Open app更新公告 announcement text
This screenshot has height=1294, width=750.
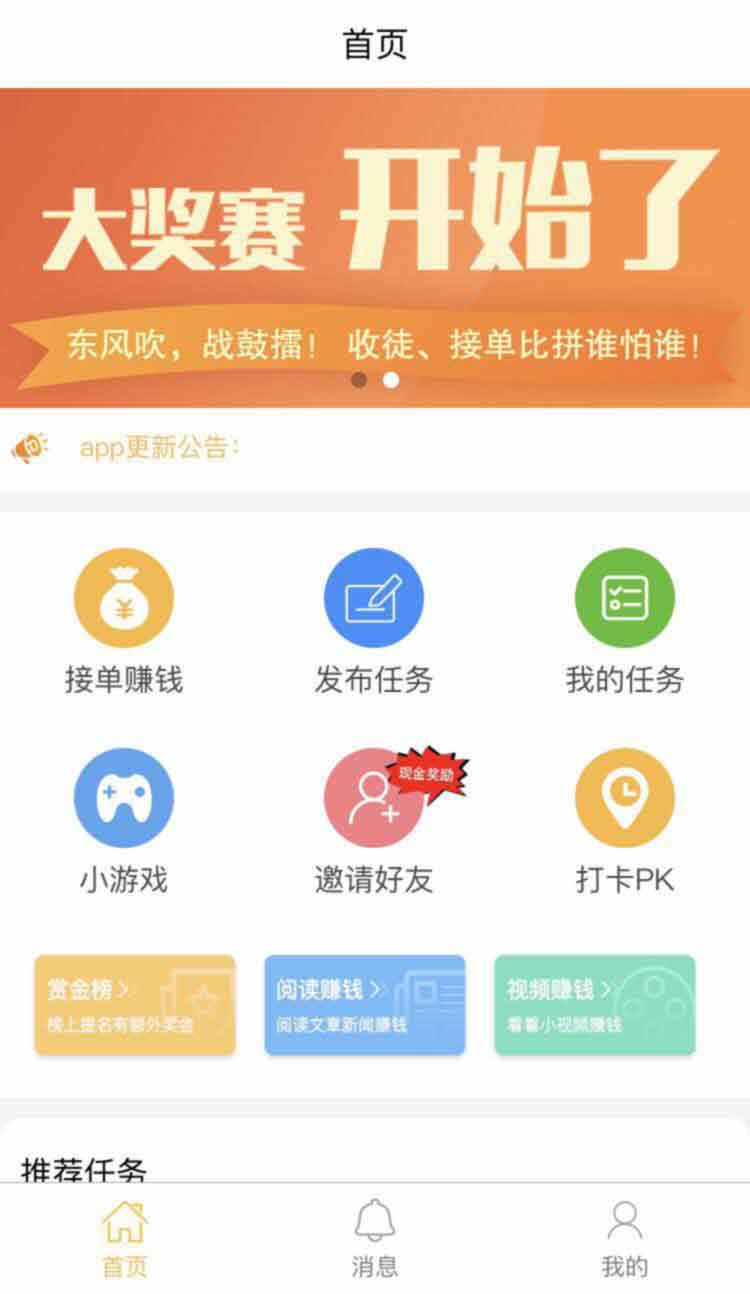tap(160, 447)
